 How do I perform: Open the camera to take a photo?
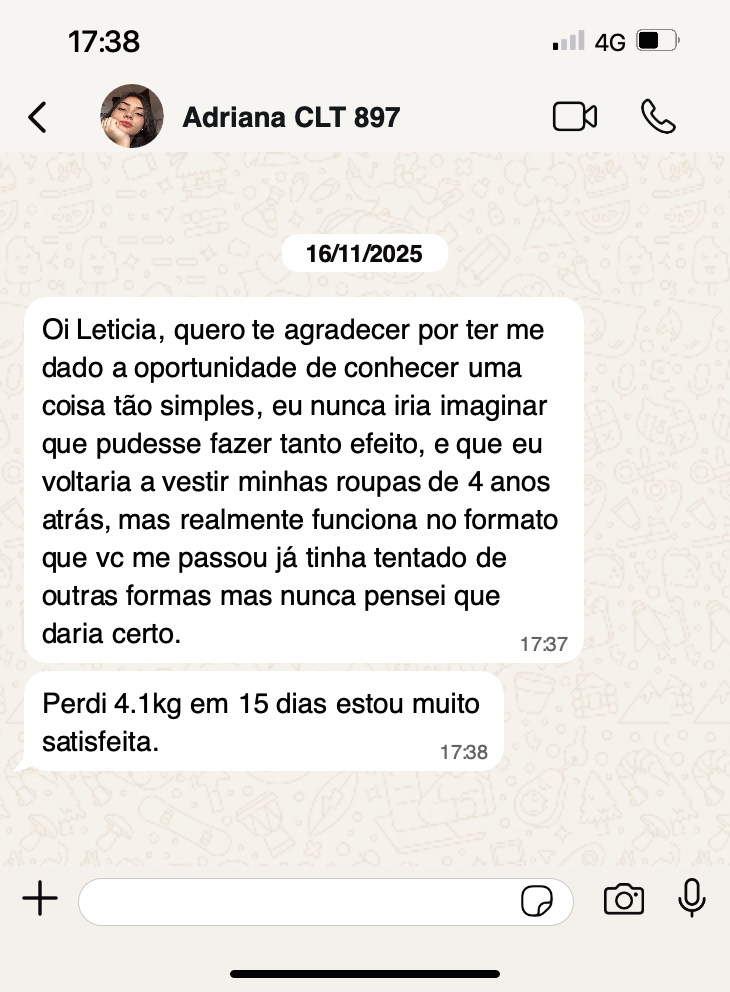coord(624,900)
